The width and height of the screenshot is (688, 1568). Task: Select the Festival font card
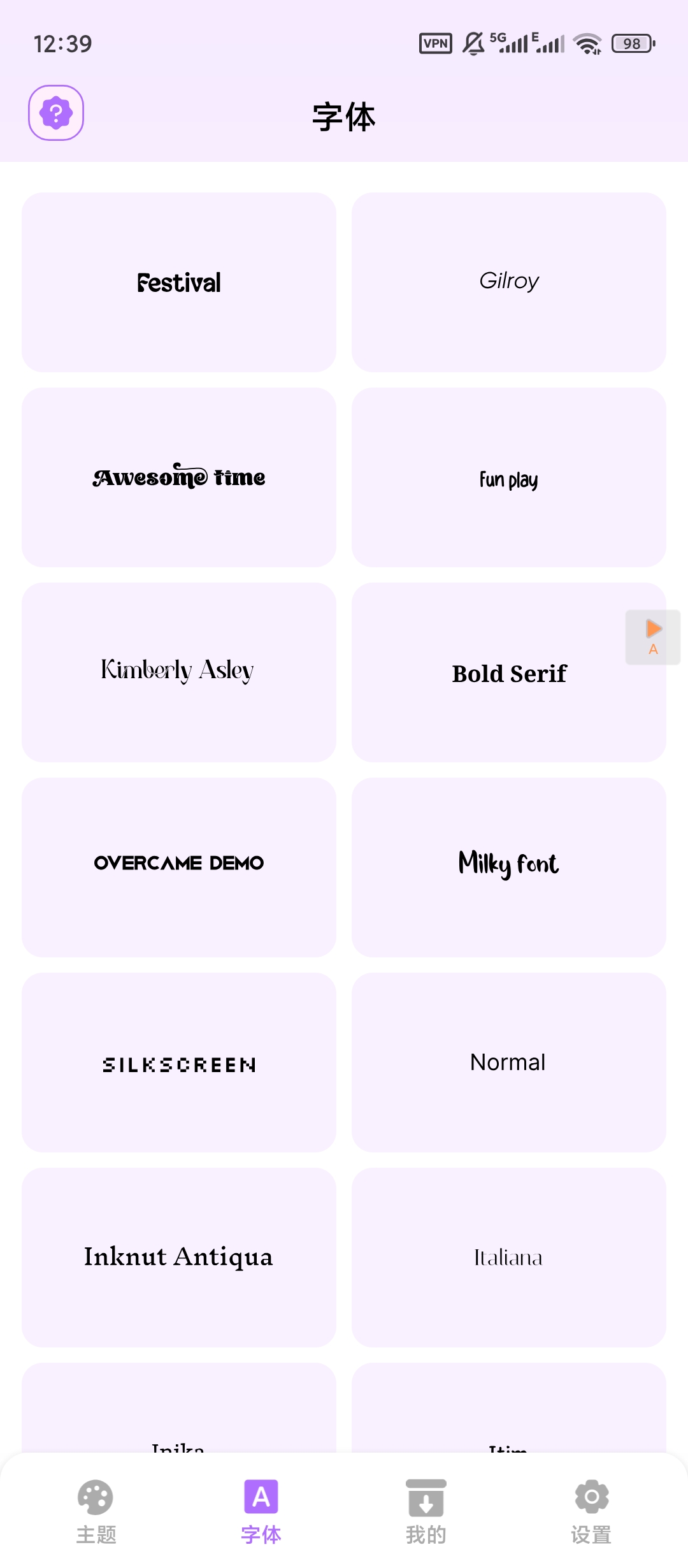click(179, 282)
